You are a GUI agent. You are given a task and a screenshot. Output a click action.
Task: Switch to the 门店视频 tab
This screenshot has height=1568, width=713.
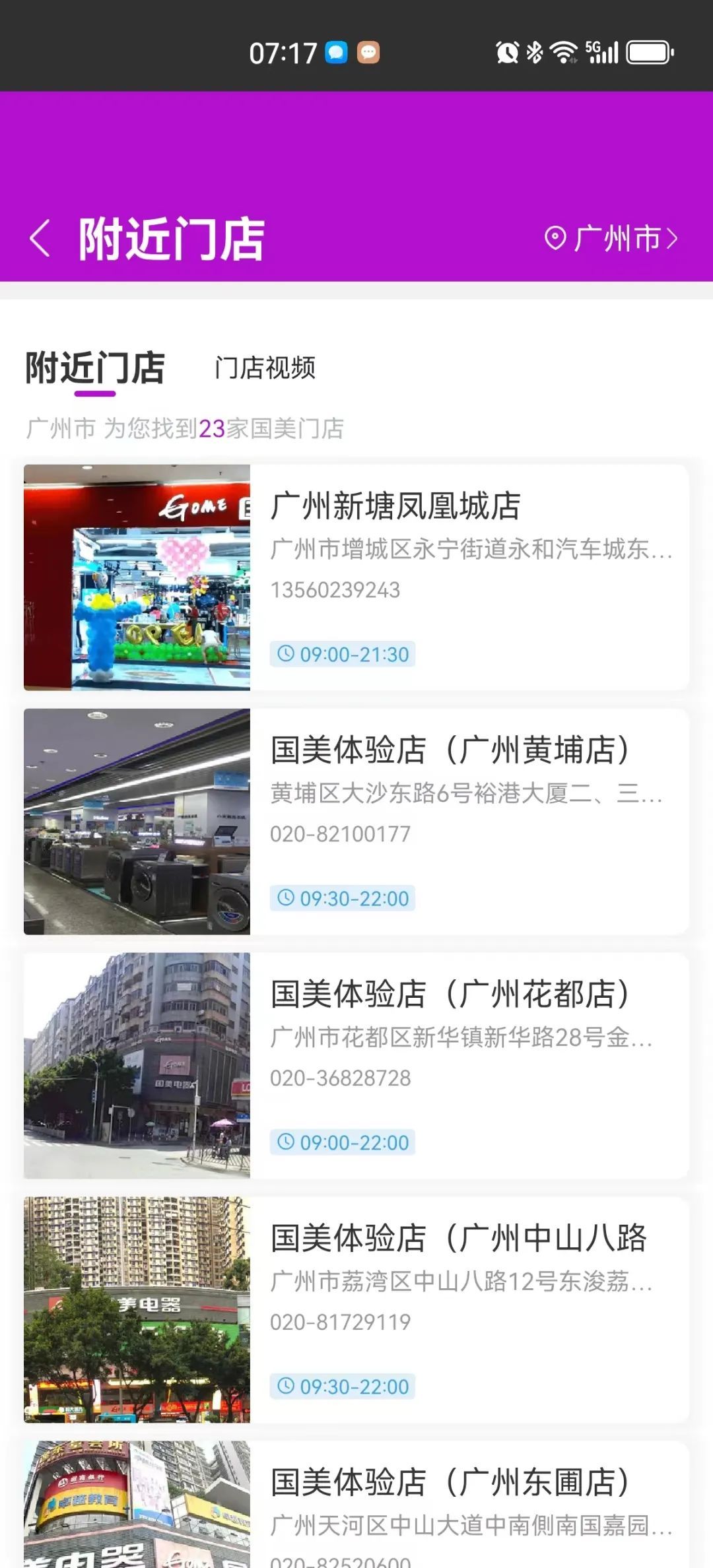265,368
